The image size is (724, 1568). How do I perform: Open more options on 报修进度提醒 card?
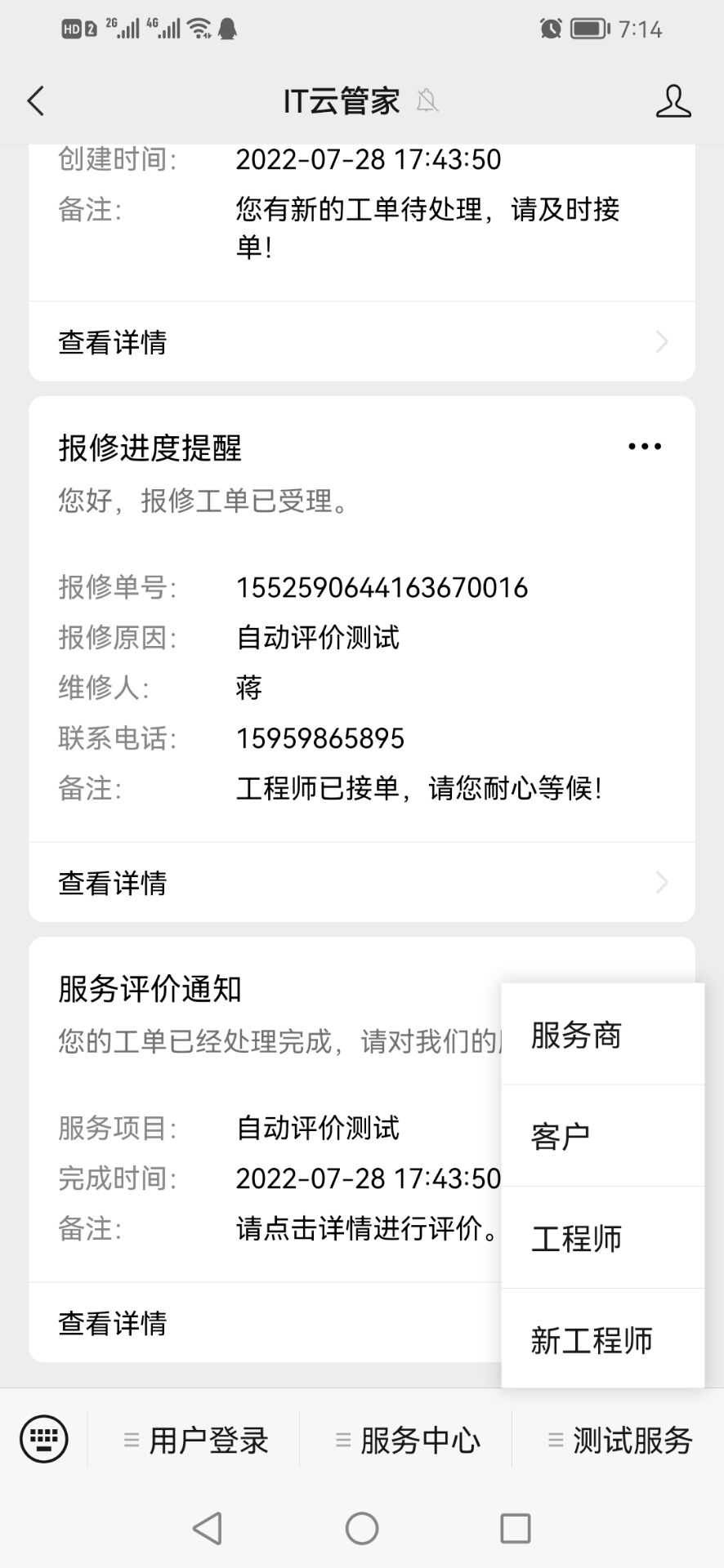(645, 447)
